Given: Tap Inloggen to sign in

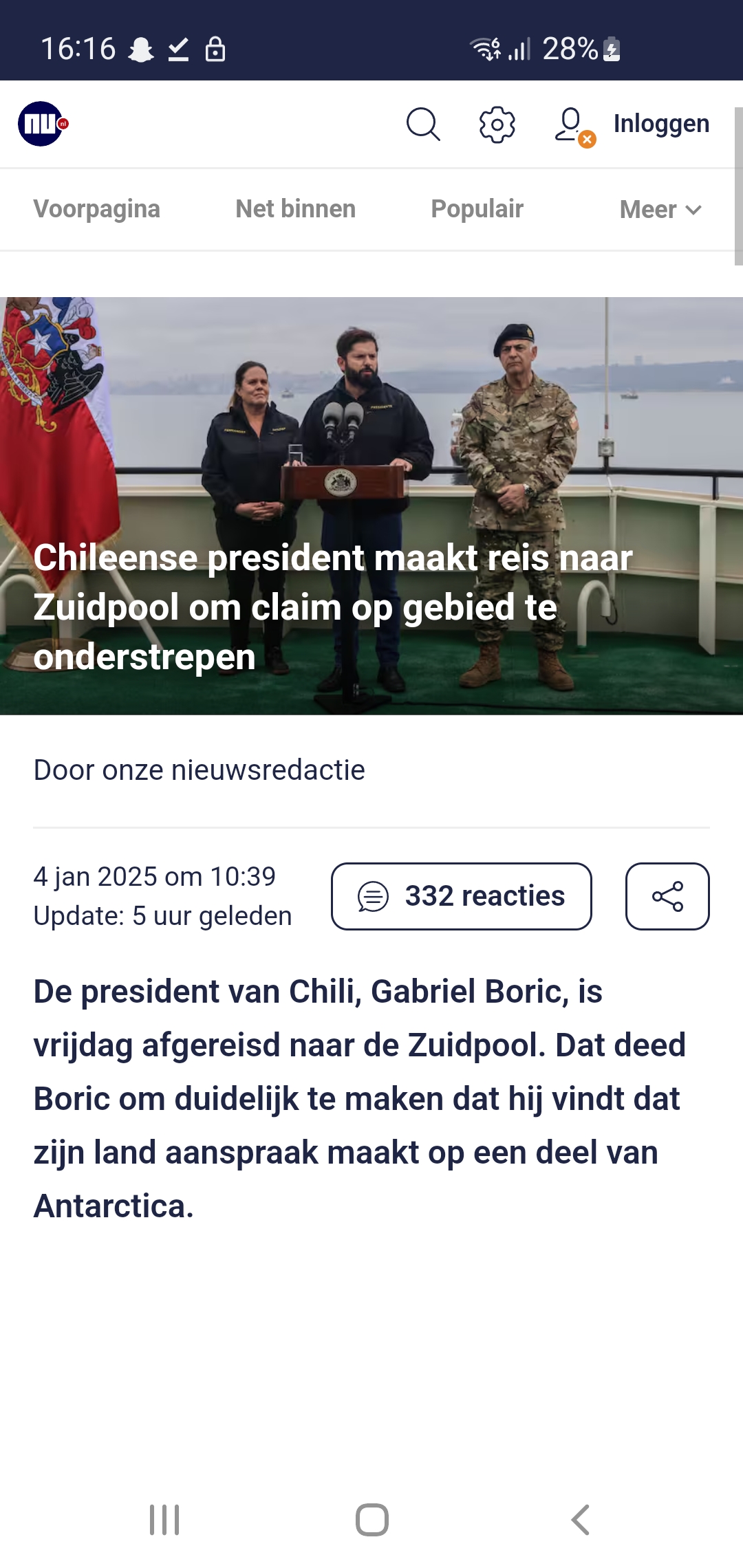Looking at the screenshot, I should click(x=661, y=124).
